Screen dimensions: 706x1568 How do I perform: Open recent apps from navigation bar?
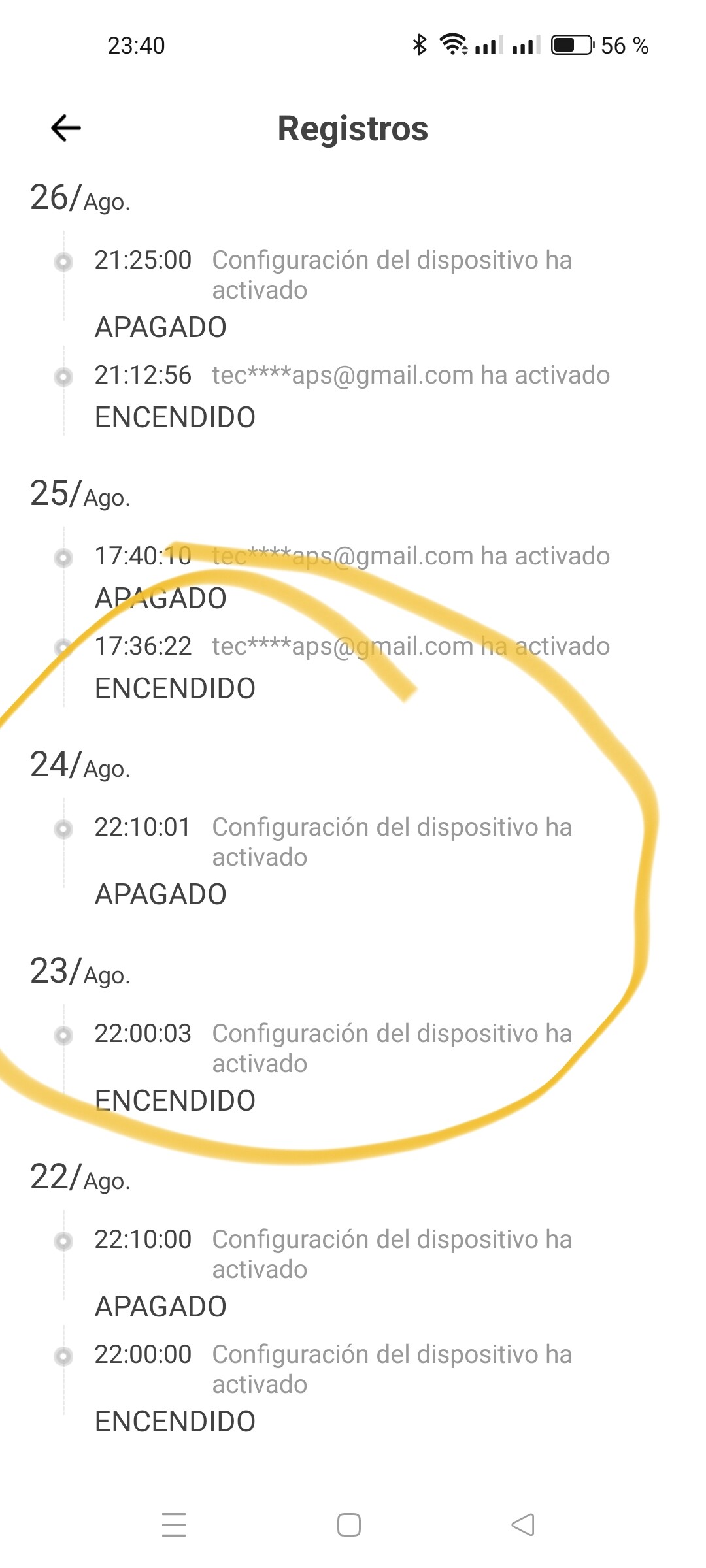point(174,1525)
